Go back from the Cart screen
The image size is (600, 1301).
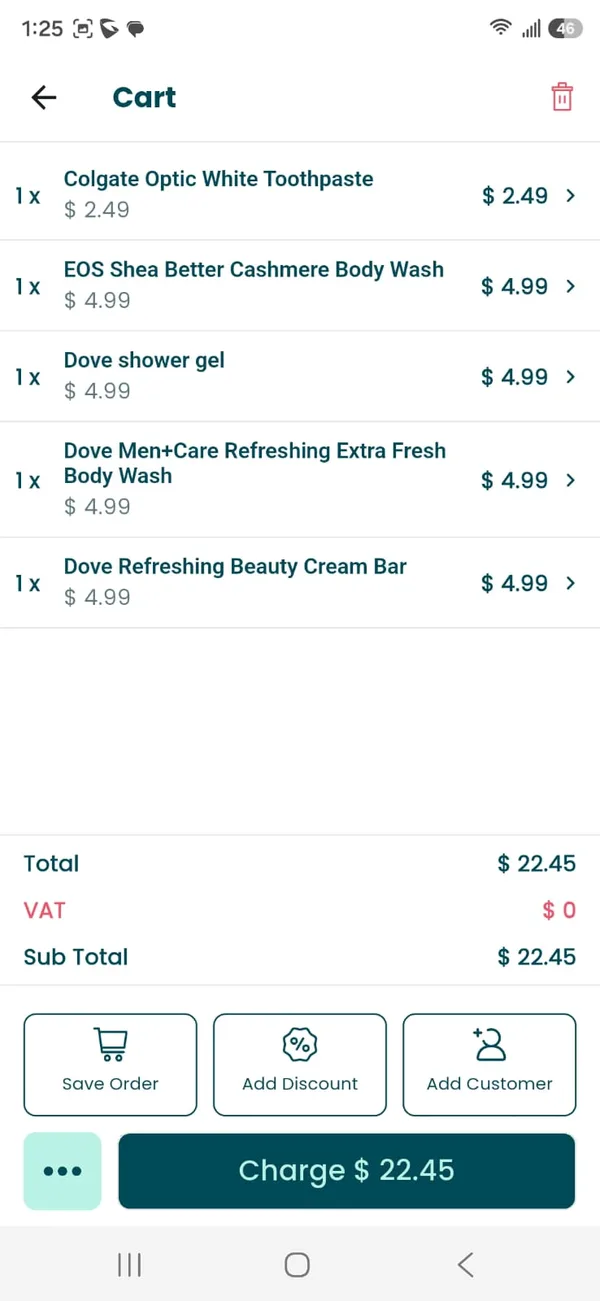point(44,97)
